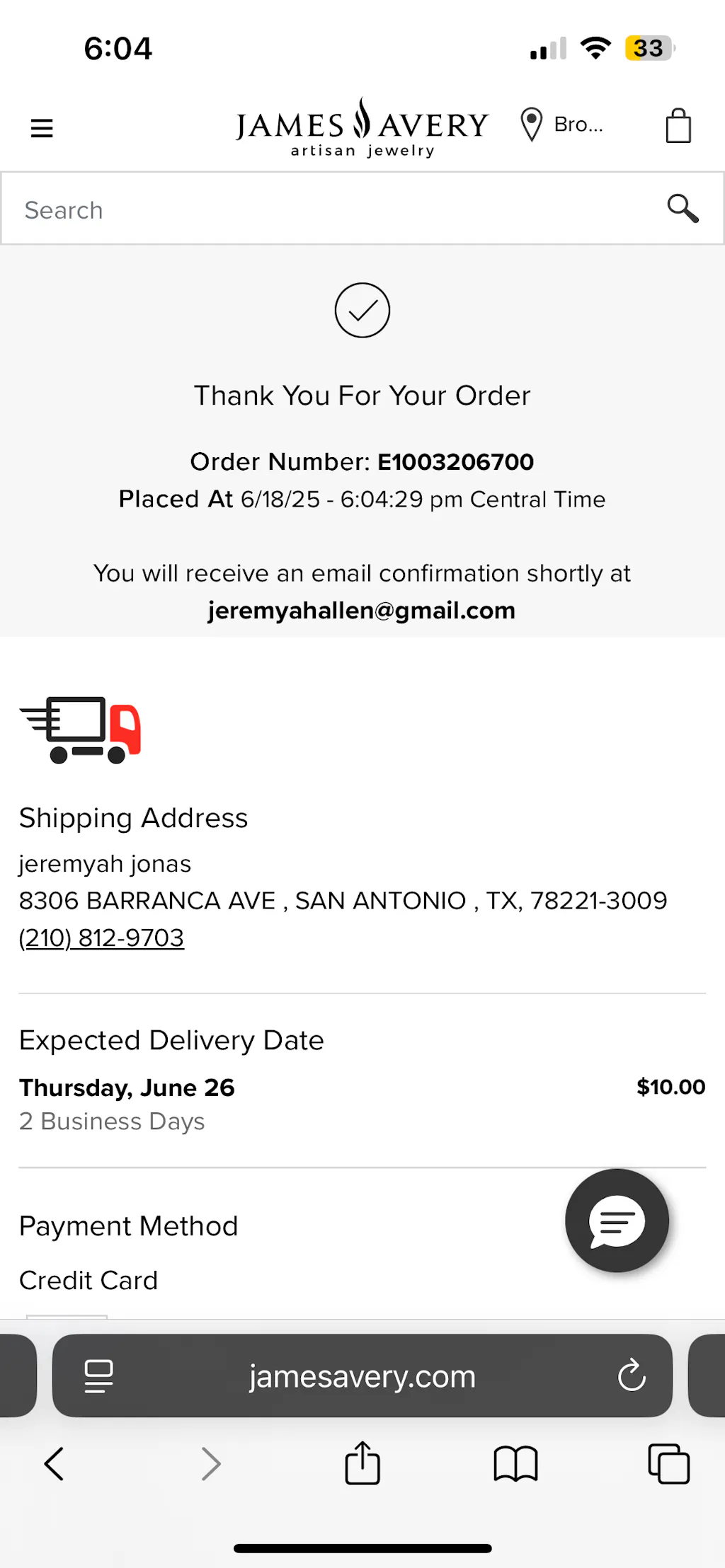Viewport: 725px width, 1568px height.
Task: Go to the James Avery home logo
Action: [x=362, y=127]
